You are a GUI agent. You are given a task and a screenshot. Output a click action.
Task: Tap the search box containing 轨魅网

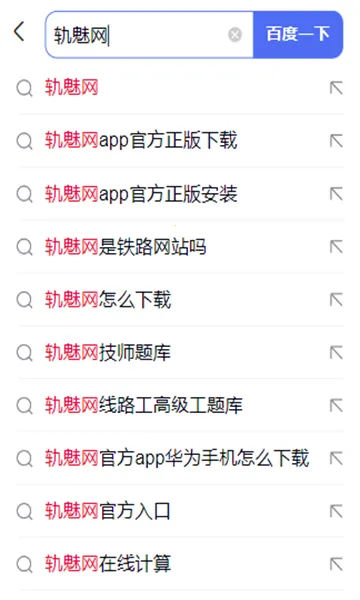(149, 35)
